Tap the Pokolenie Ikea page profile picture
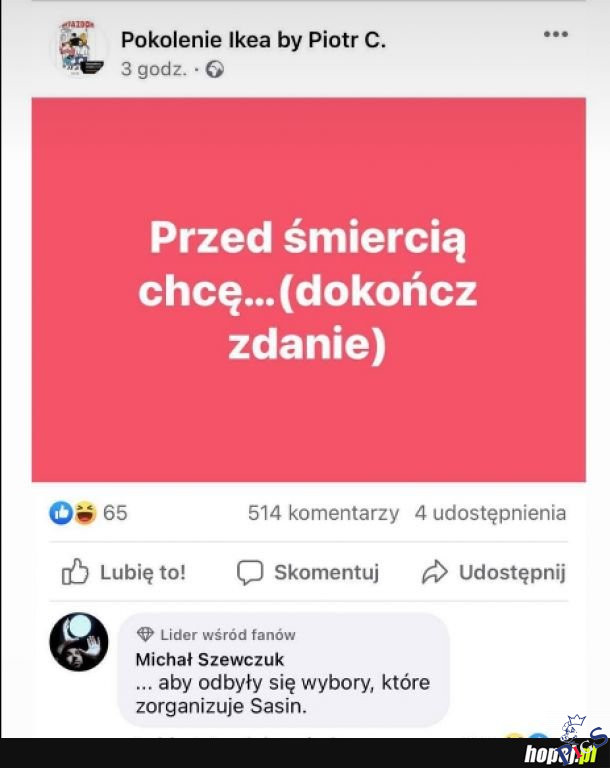 pos(80,49)
